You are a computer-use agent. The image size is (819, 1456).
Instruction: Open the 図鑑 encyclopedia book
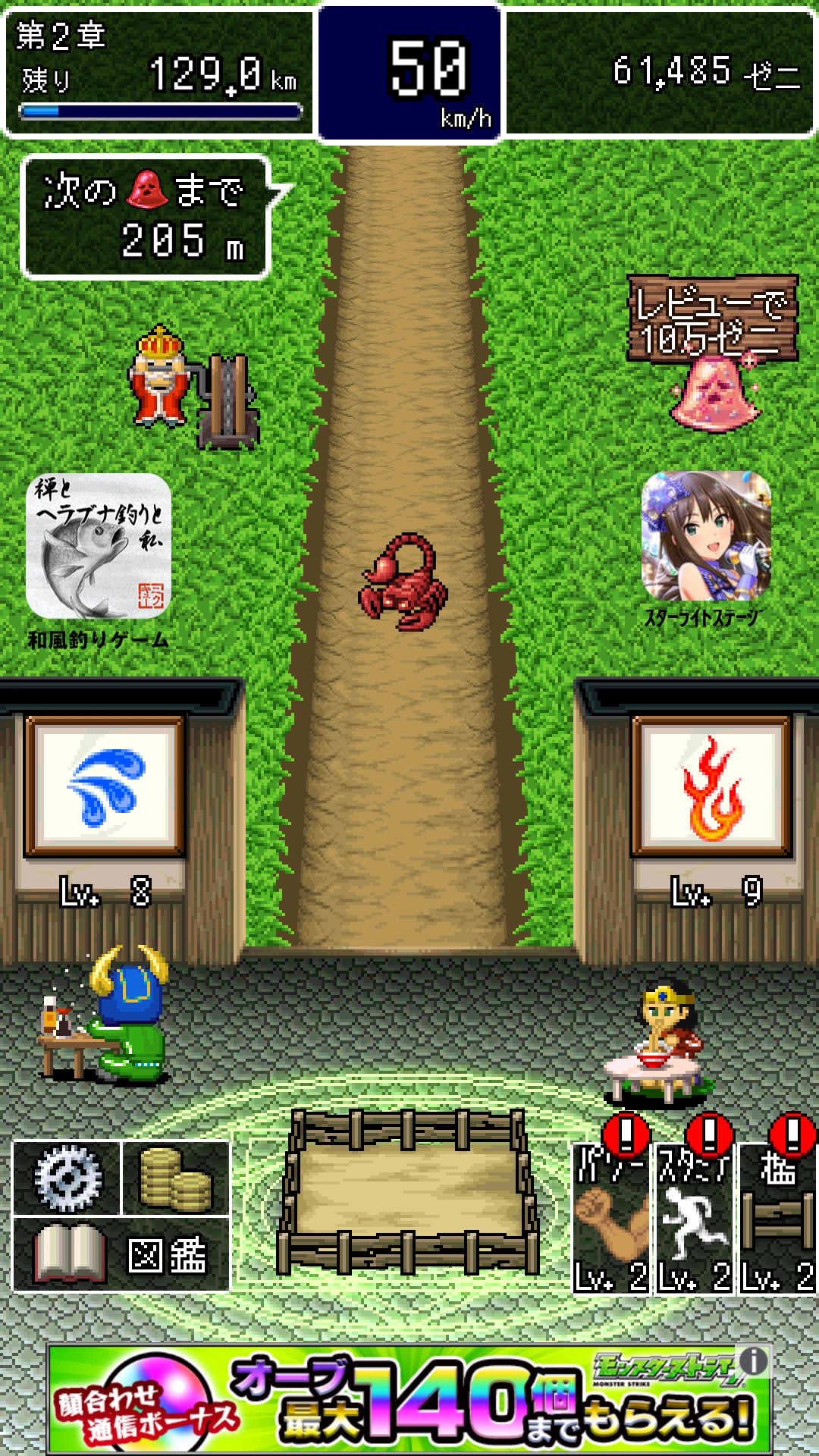[121, 1255]
